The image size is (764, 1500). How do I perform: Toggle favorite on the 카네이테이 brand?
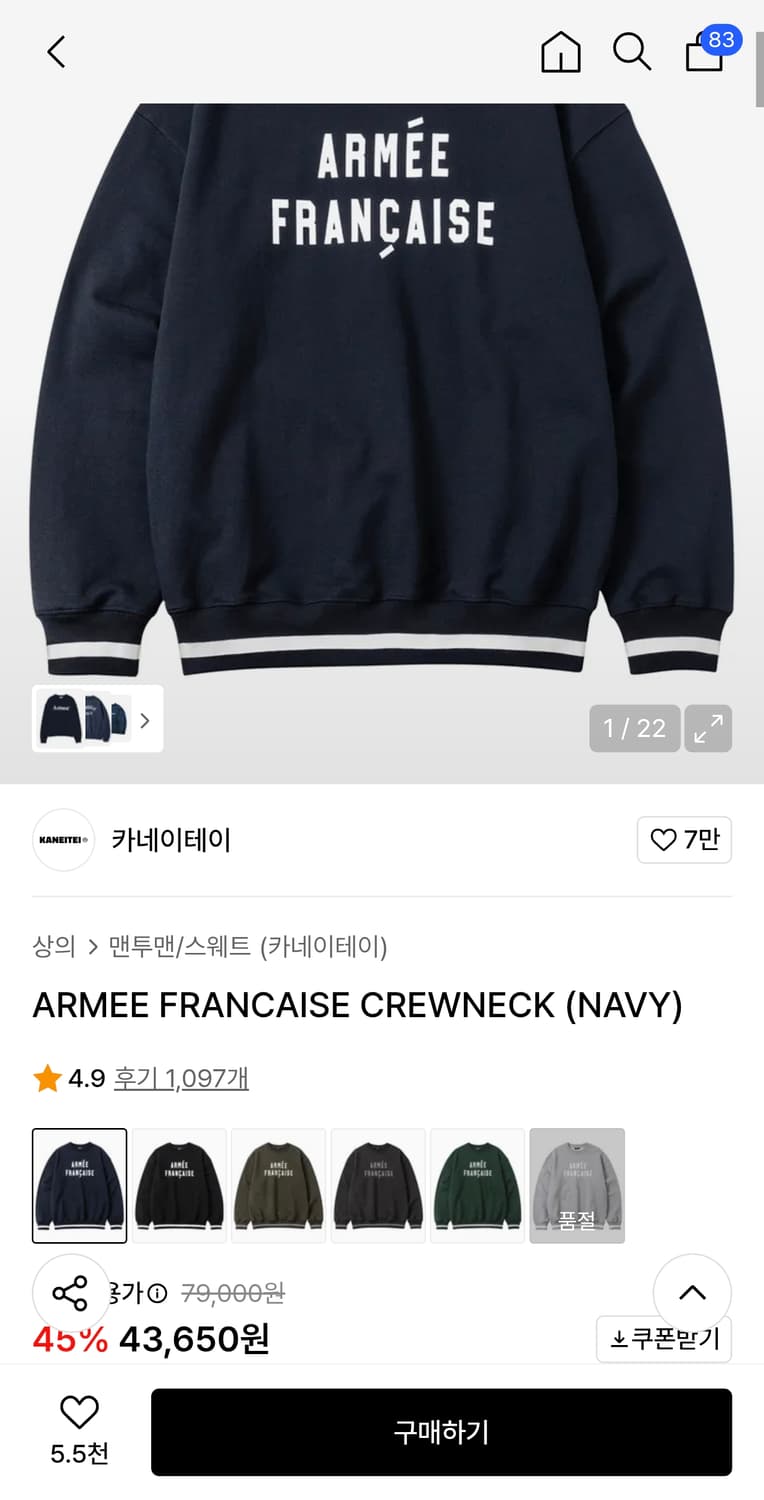click(684, 840)
